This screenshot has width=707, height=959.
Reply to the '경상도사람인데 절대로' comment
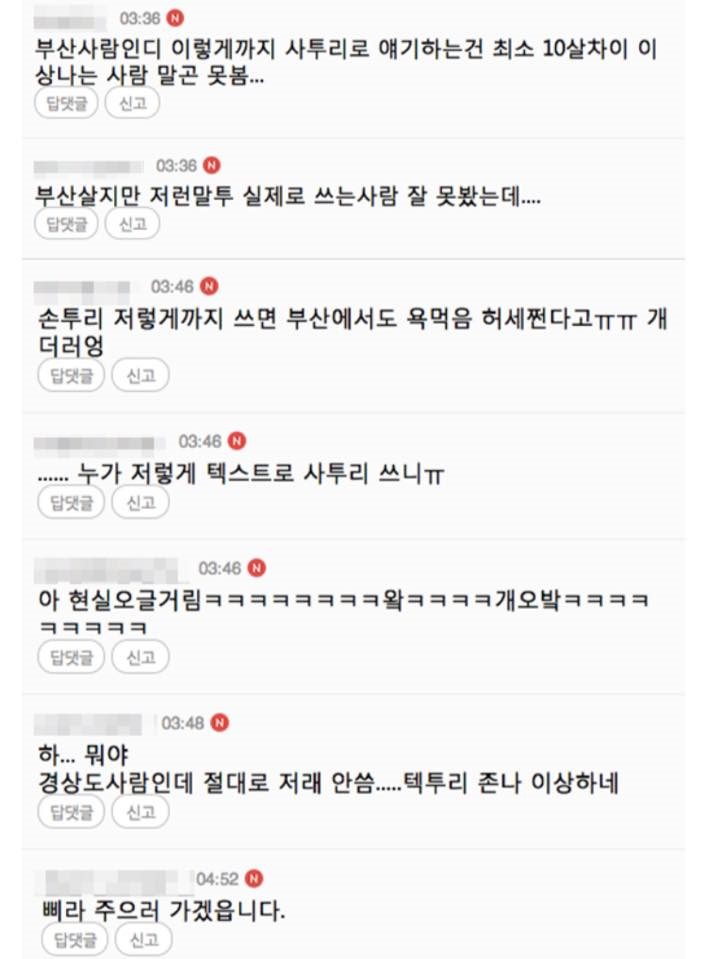(x=70, y=811)
